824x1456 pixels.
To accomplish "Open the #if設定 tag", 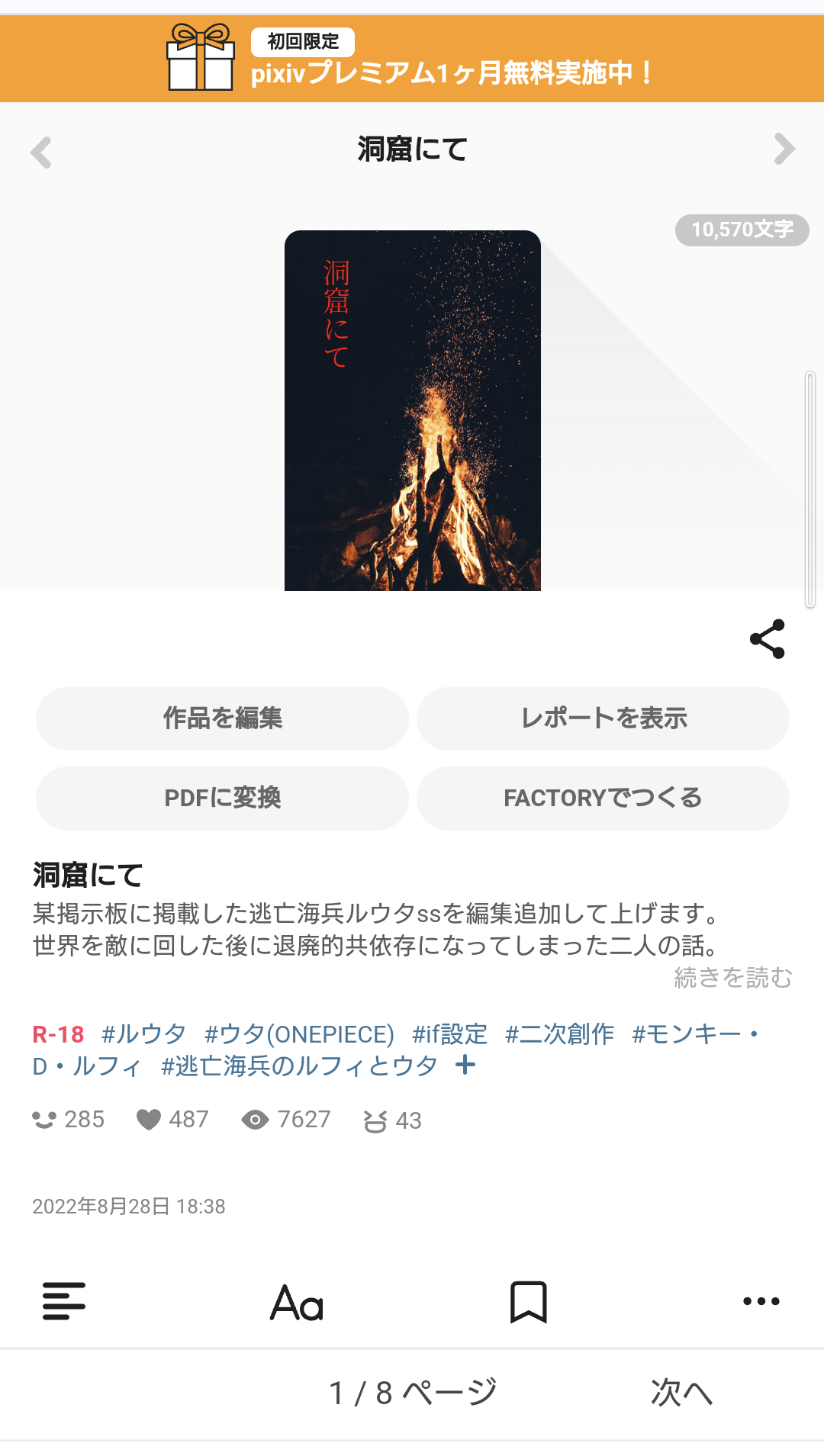I will coord(449,1034).
